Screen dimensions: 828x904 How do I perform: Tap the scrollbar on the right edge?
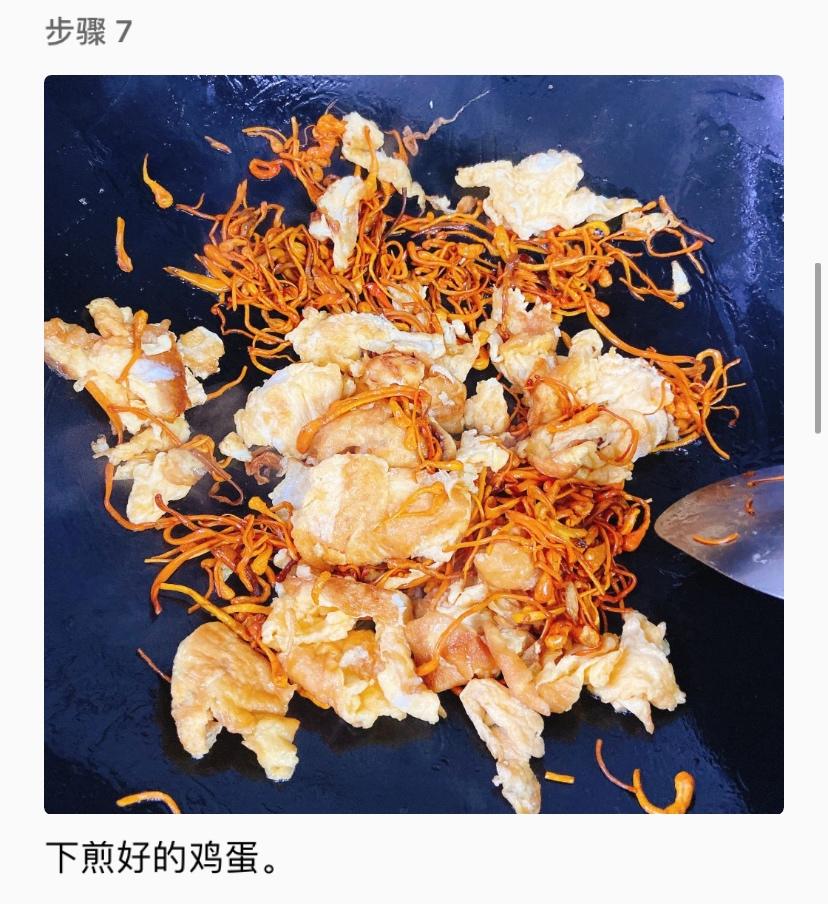coord(818,348)
